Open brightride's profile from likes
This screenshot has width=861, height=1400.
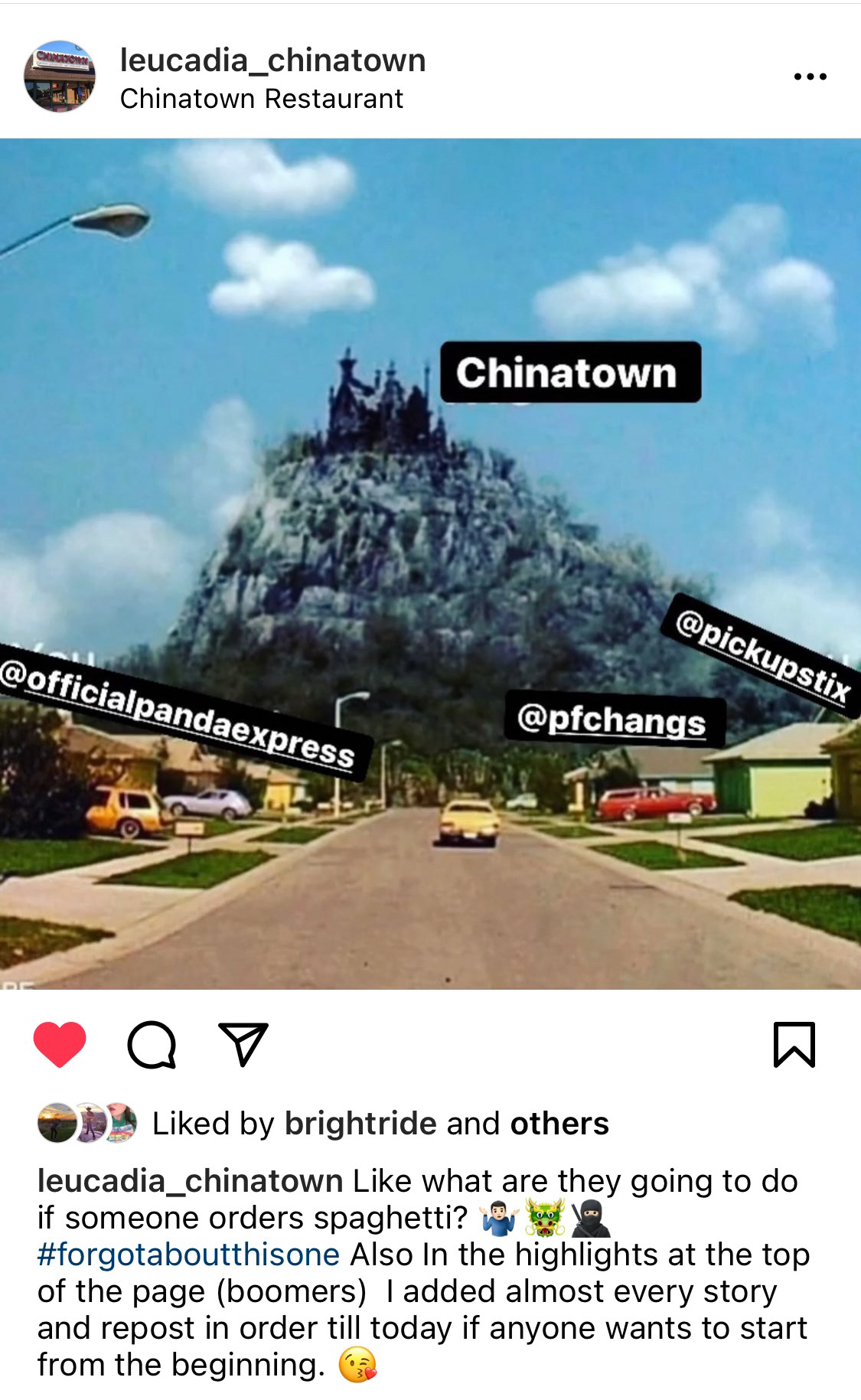(x=360, y=1124)
